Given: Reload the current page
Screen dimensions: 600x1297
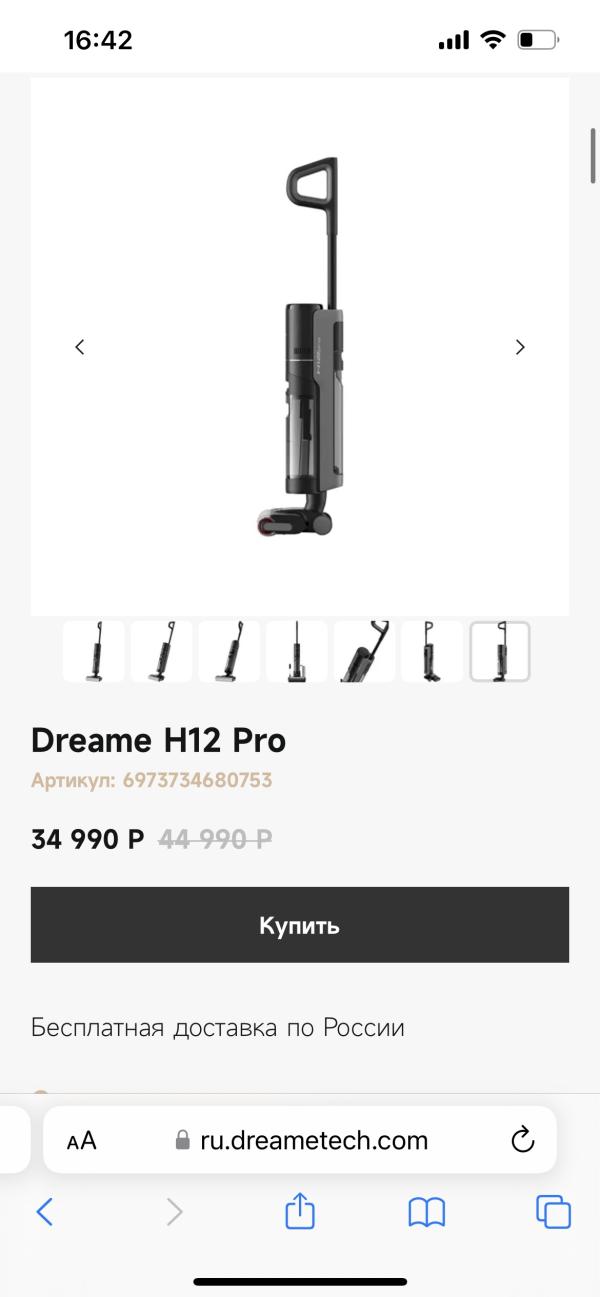Looking at the screenshot, I should point(522,1141).
